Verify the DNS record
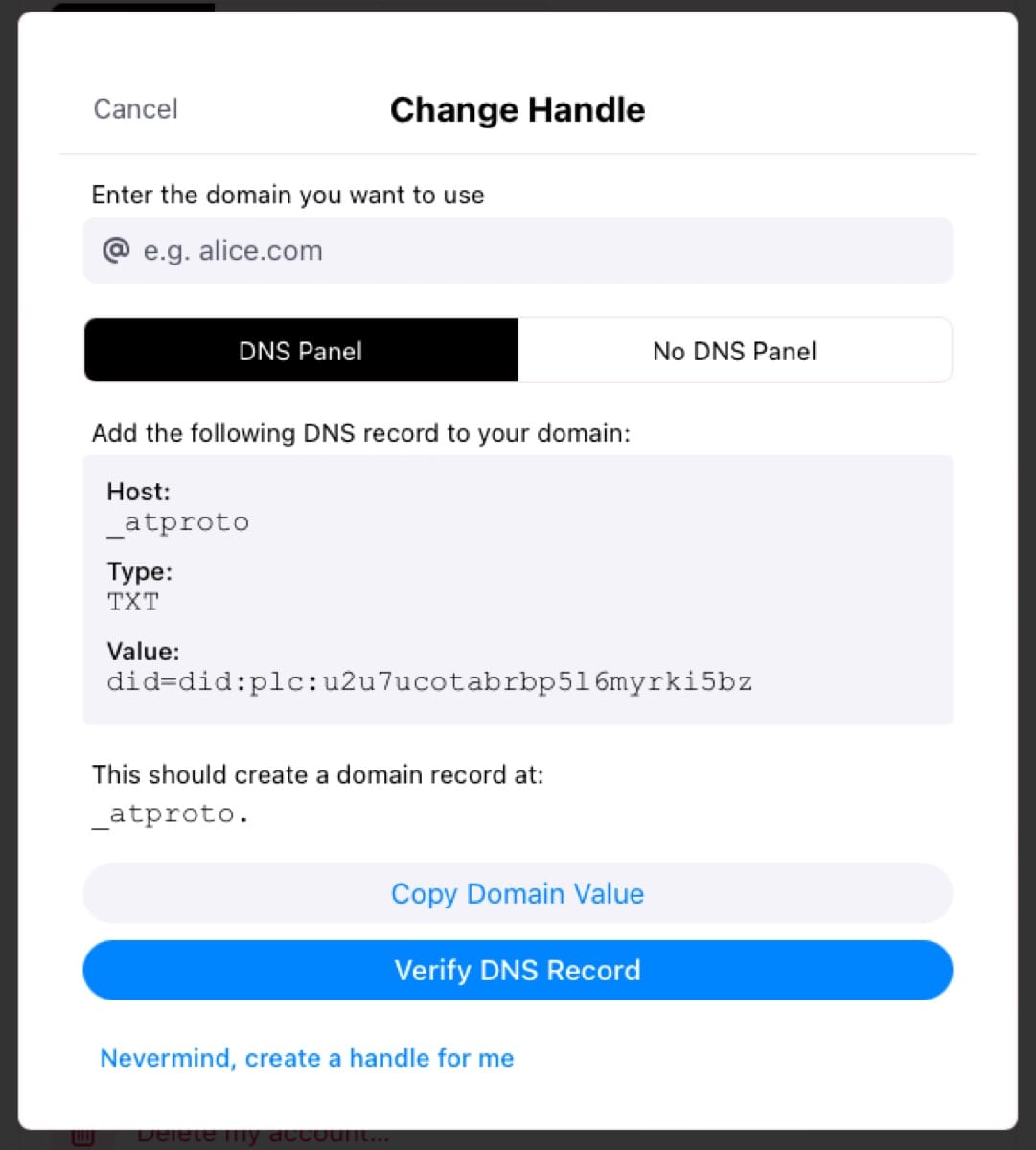 (x=518, y=970)
